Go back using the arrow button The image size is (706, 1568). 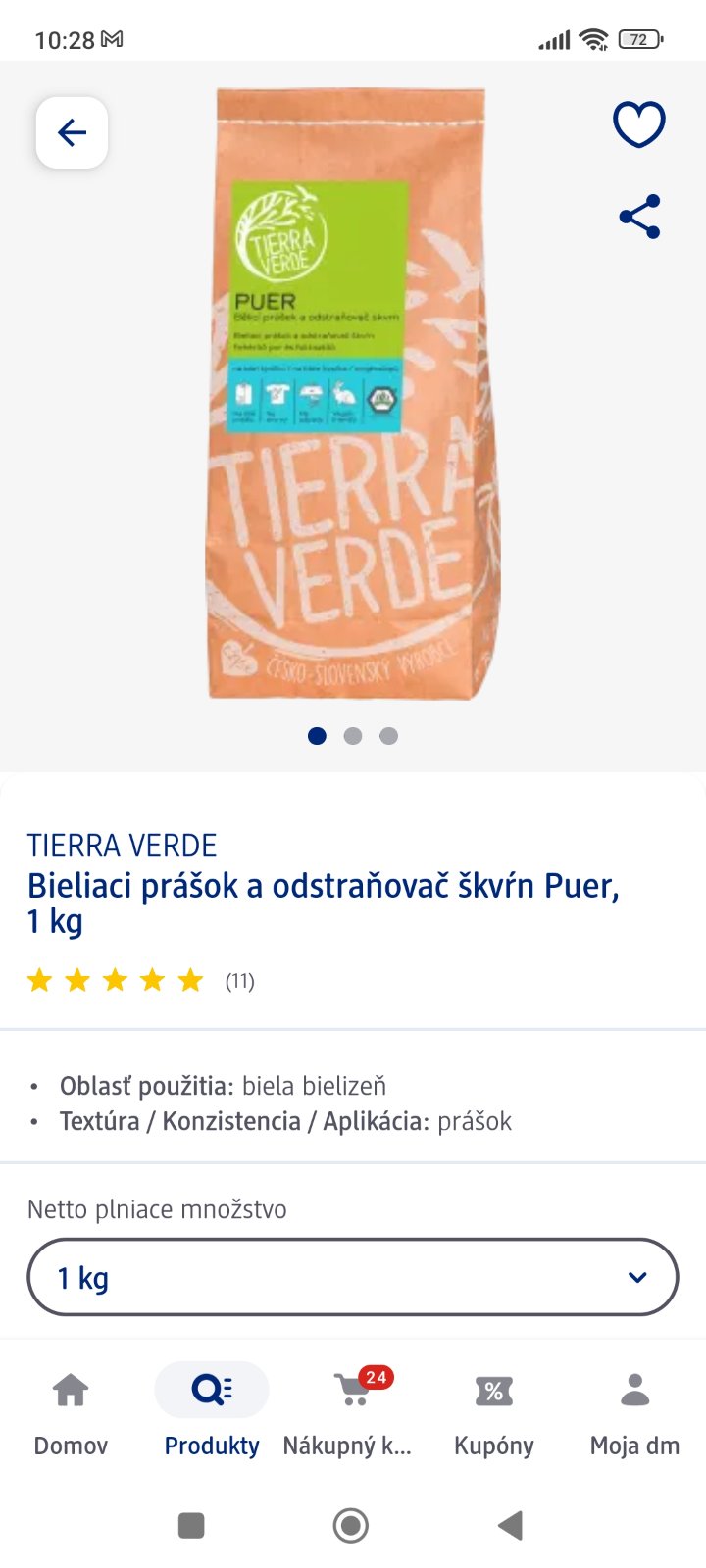72,132
